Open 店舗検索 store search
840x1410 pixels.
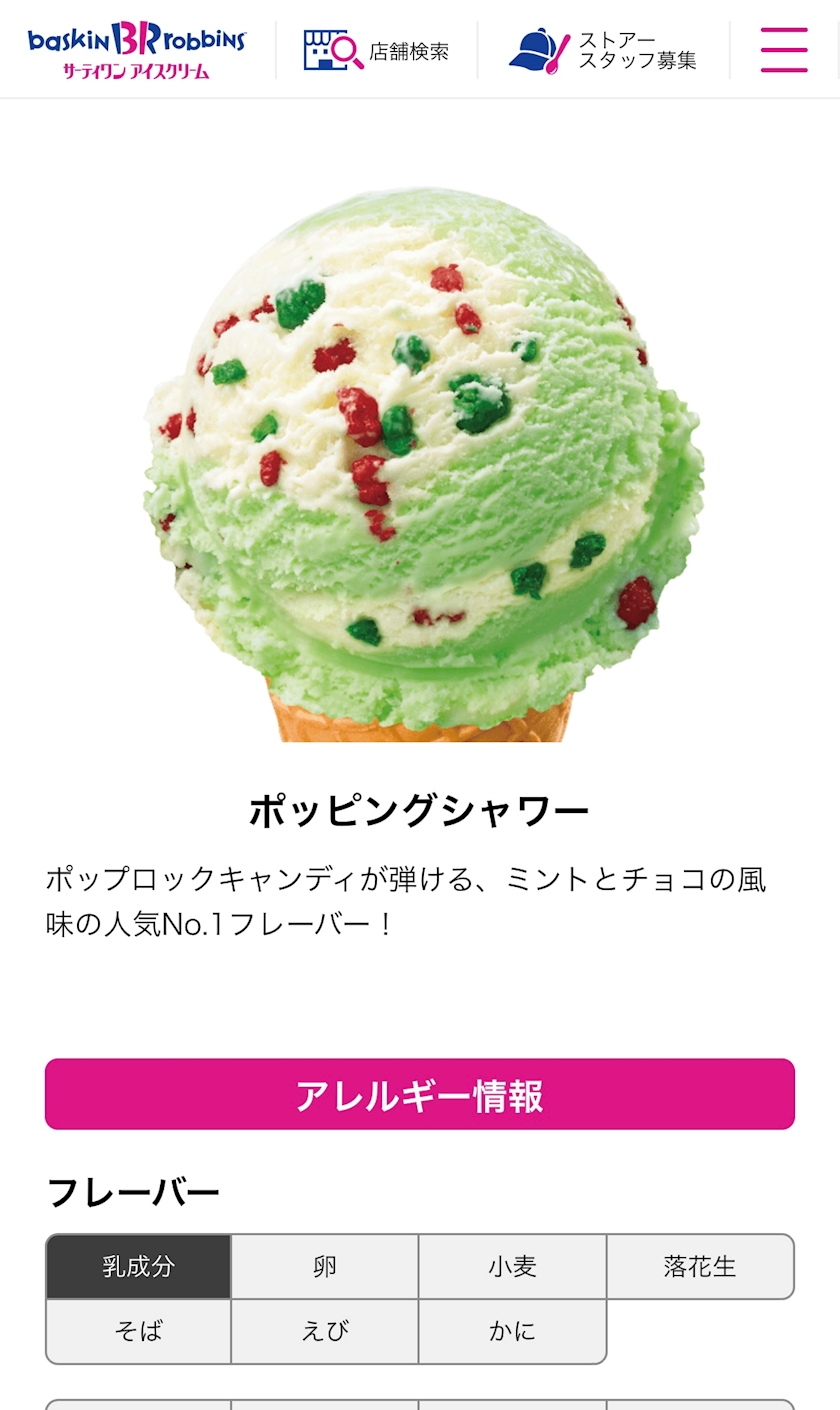pyautogui.click(x=376, y=50)
